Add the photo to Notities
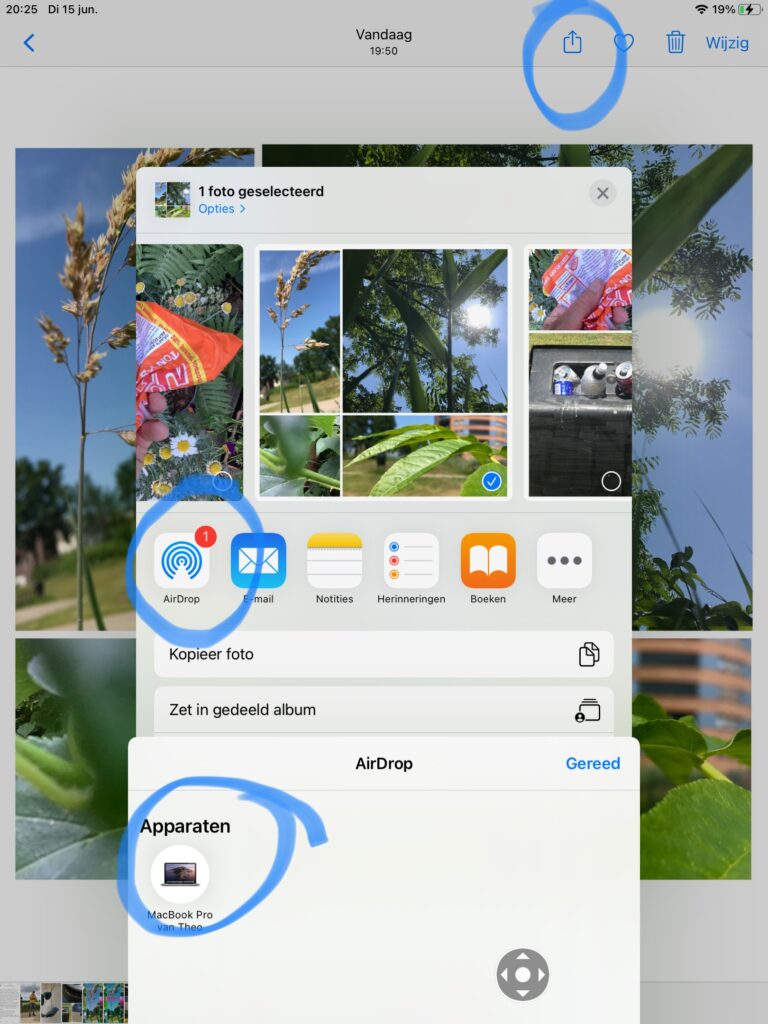The image size is (768, 1024). point(334,561)
